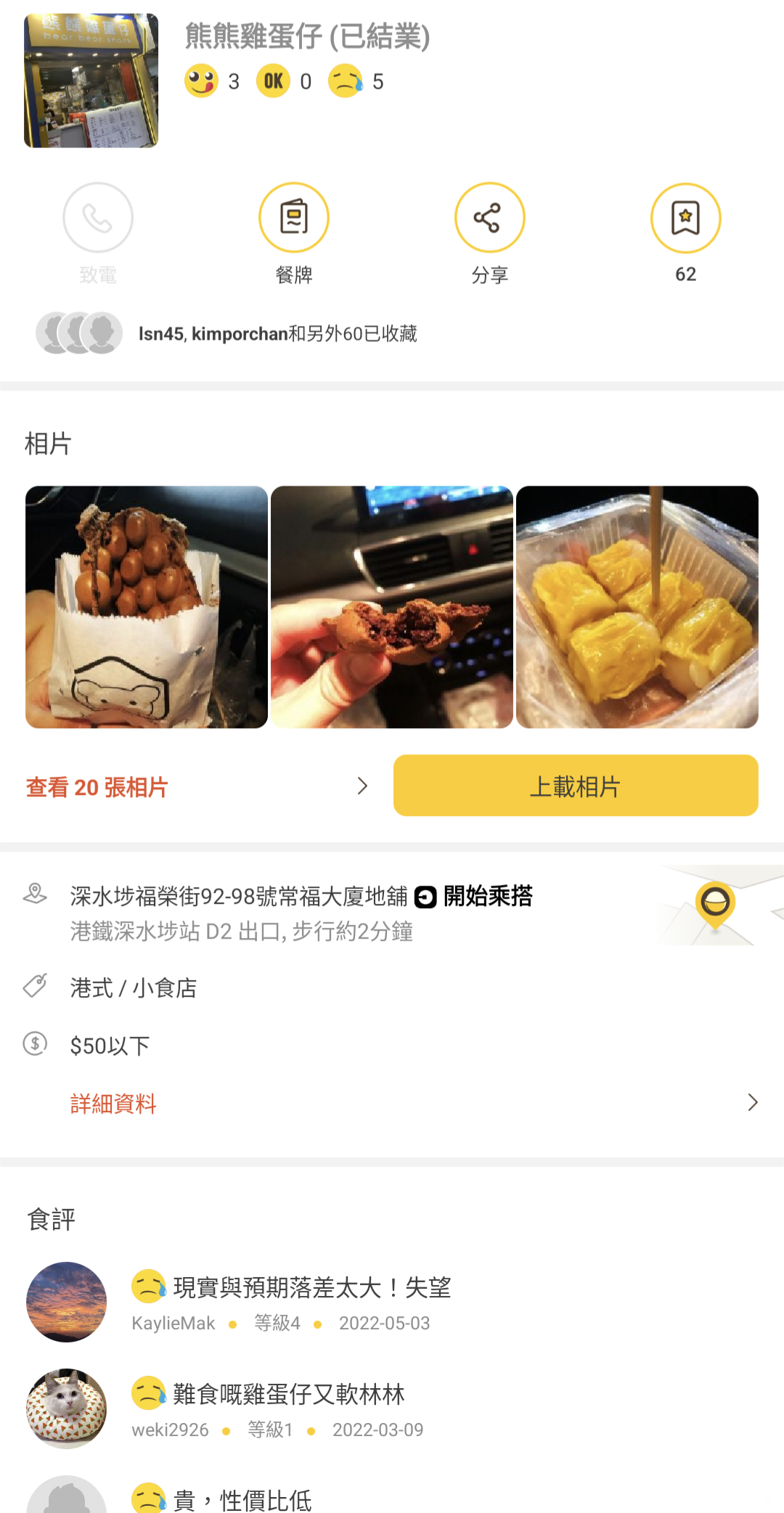Click the MTR 開始乘搭 transit icon
Image resolution: width=784 pixels, height=1513 pixels.
click(x=425, y=897)
